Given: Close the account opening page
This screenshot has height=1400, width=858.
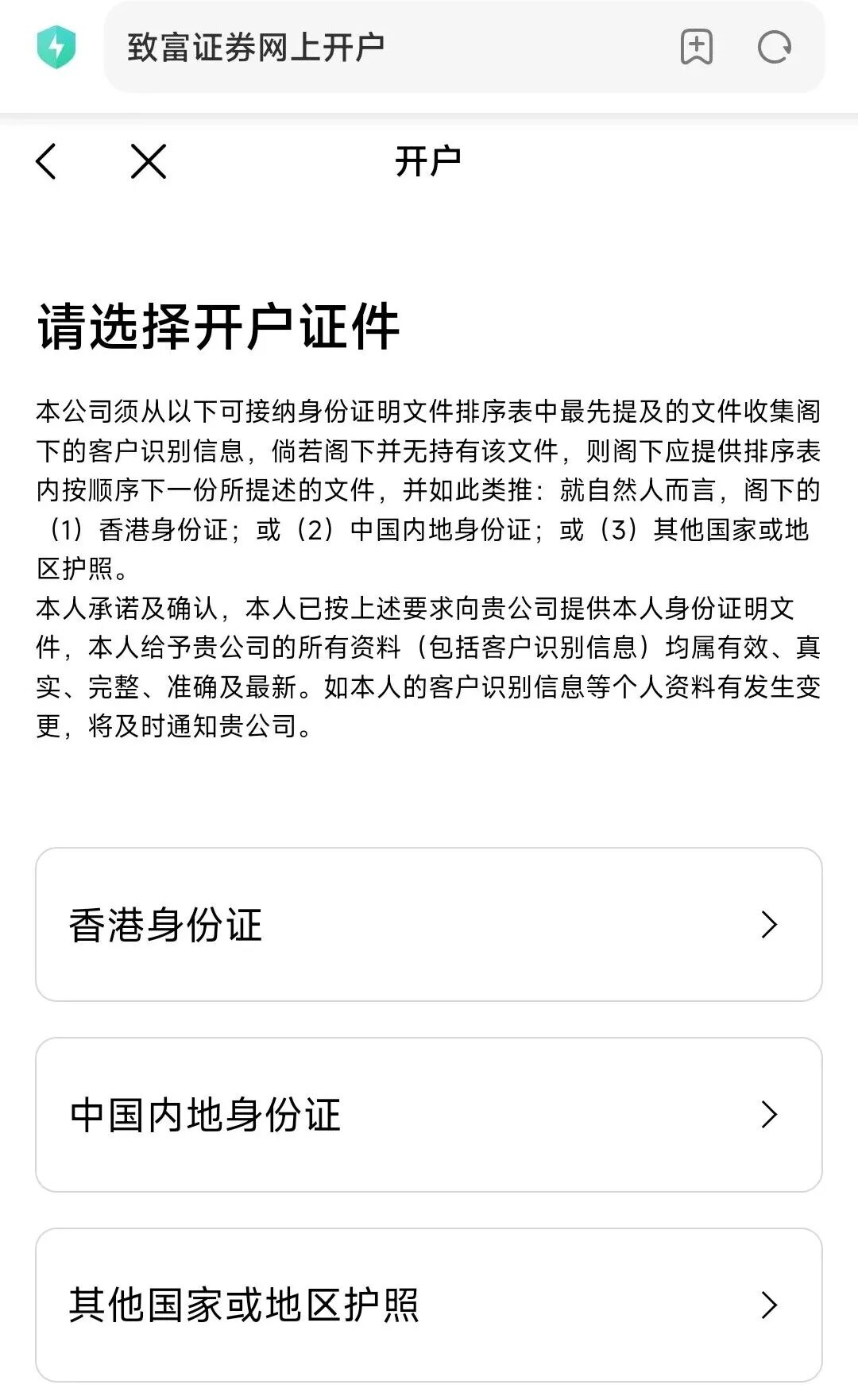Looking at the screenshot, I should [x=149, y=161].
